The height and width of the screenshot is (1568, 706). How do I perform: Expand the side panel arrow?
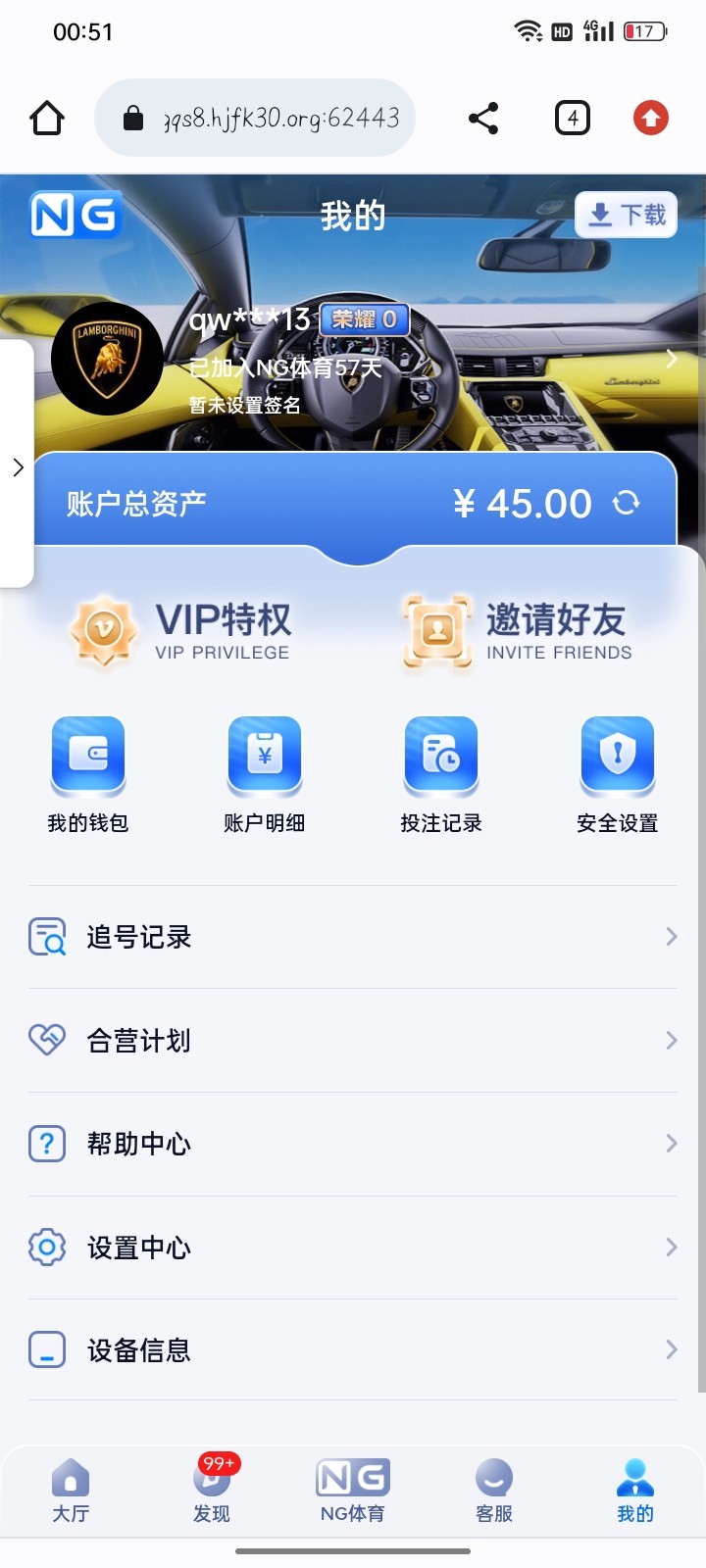pyautogui.click(x=18, y=466)
